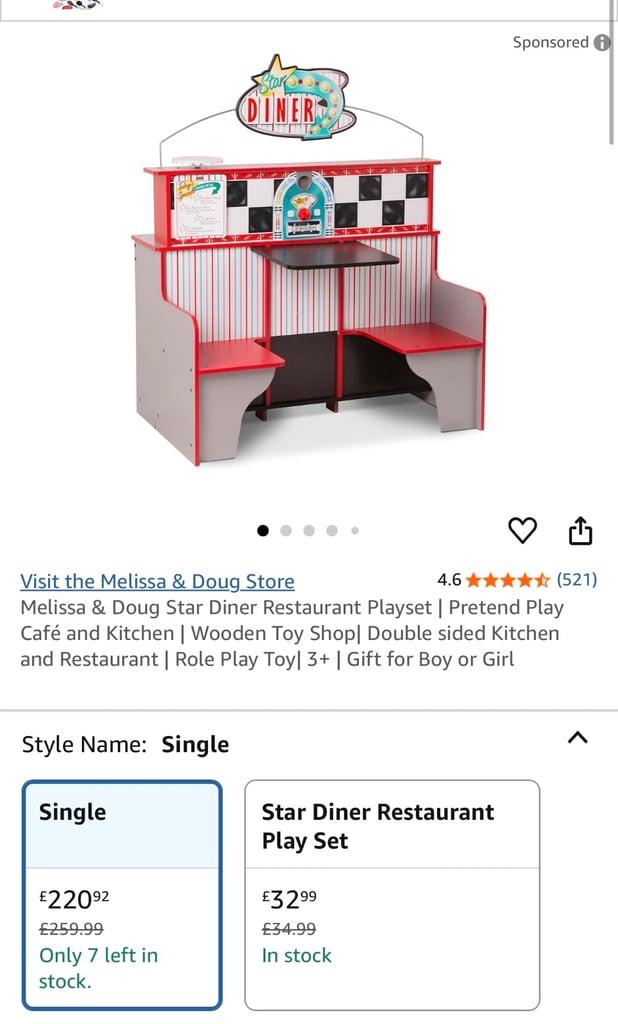Viewport: 618px width, 1024px height.
Task: Open the Star Diner product image
Action: point(310,261)
